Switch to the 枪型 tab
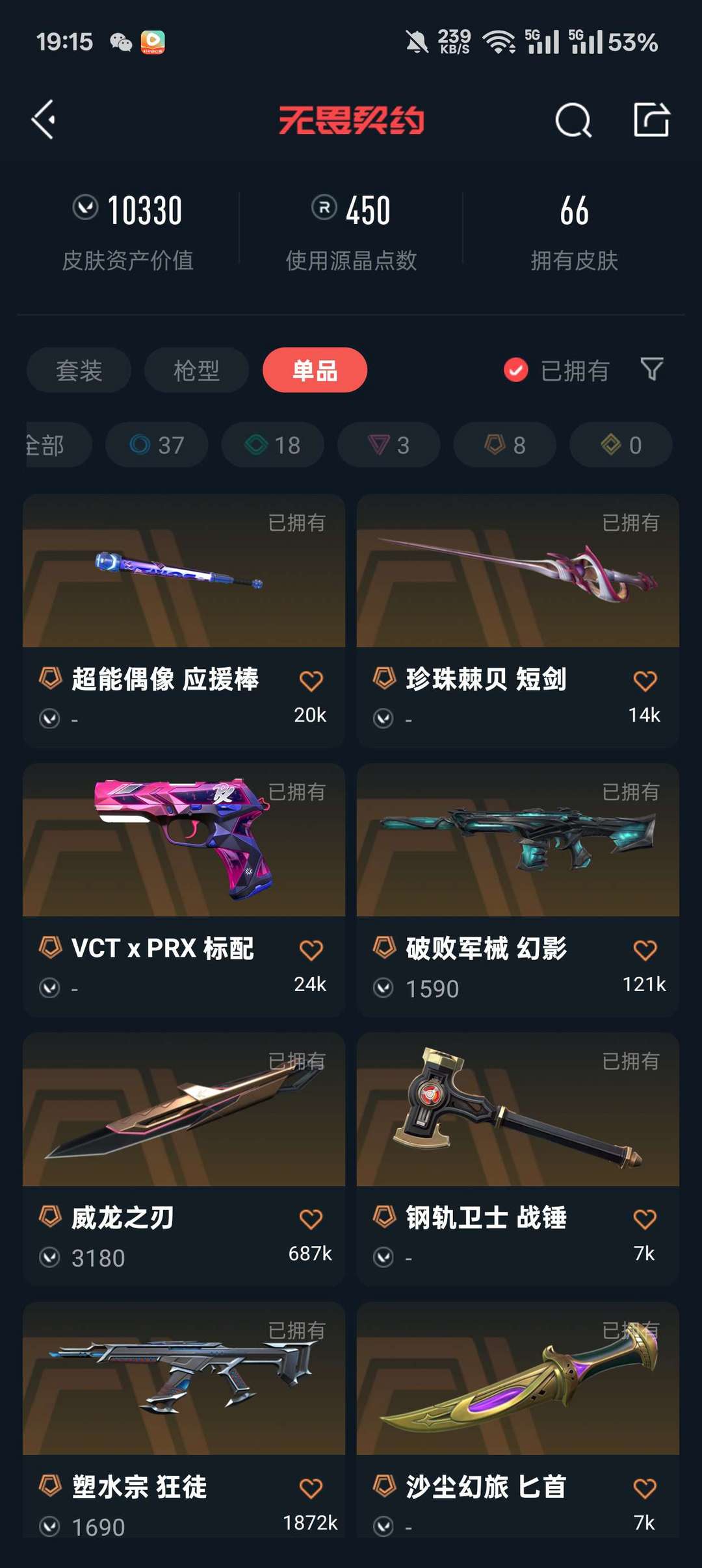The height and width of the screenshot is (1568, 702). (196, 370)
